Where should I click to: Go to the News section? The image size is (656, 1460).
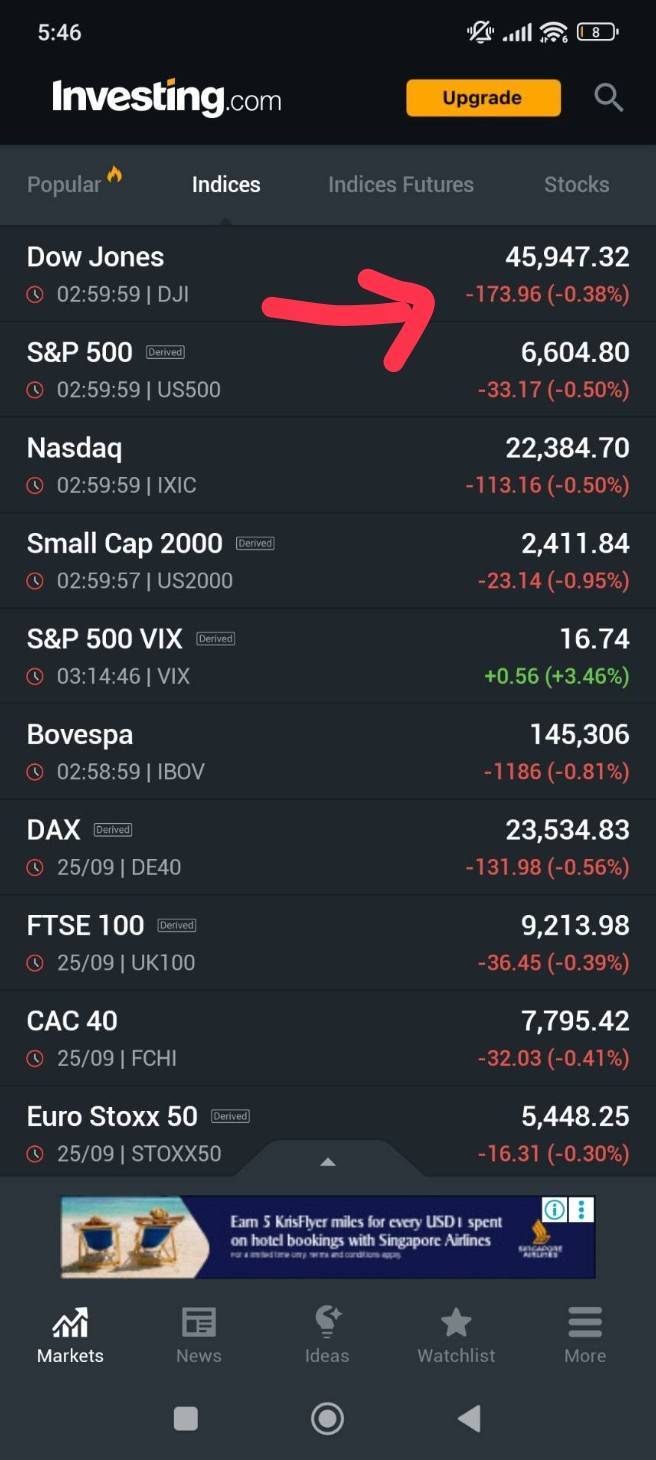[198, 1335]
